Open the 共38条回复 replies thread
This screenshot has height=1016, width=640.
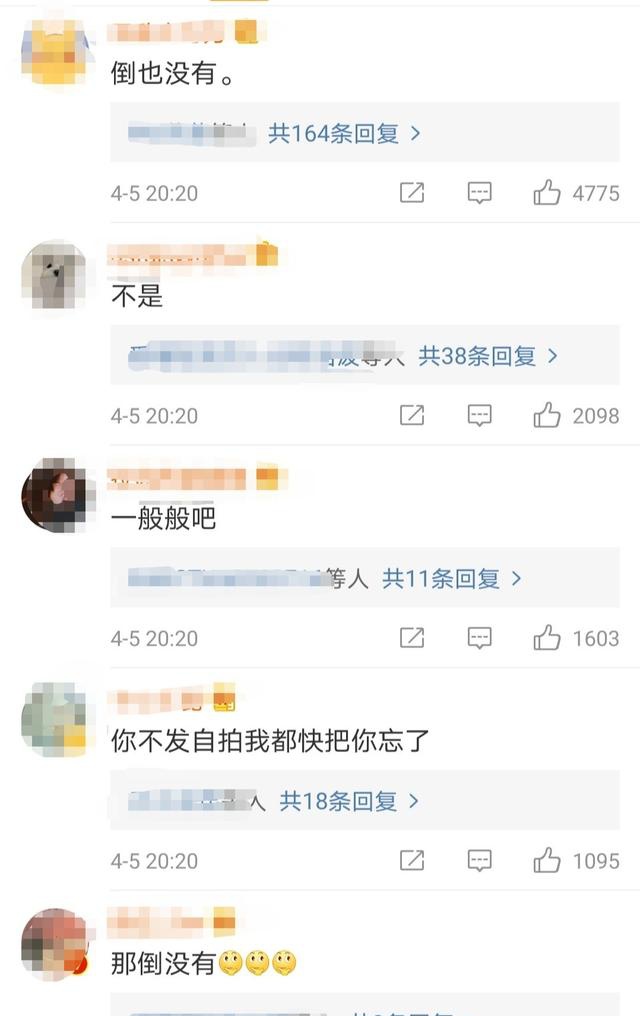487,355
